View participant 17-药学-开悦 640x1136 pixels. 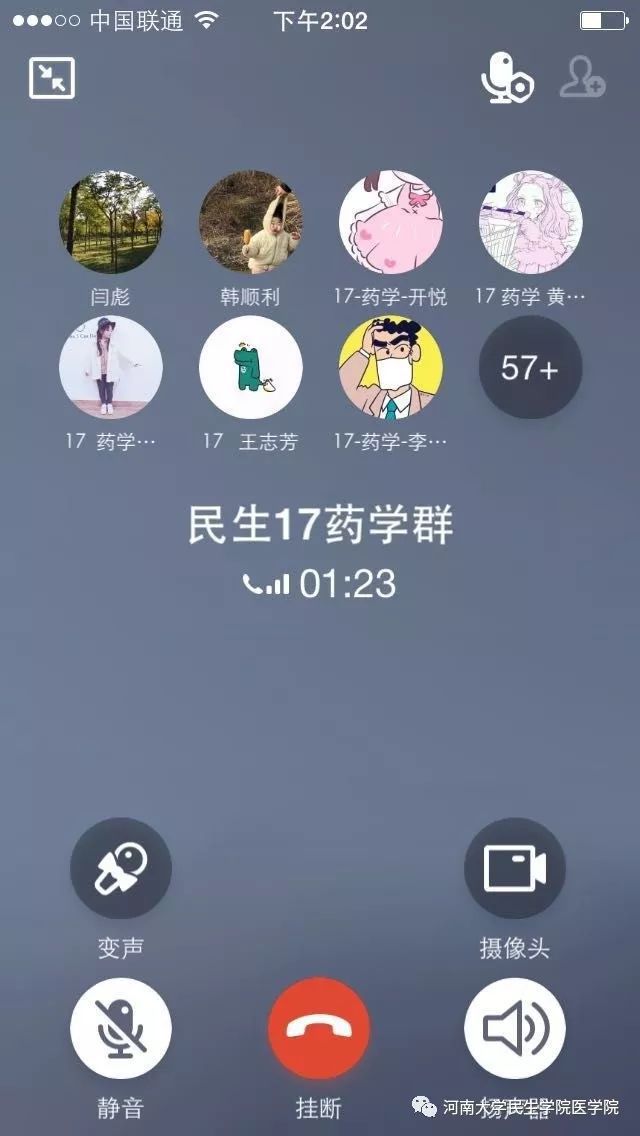coord(390,222)
